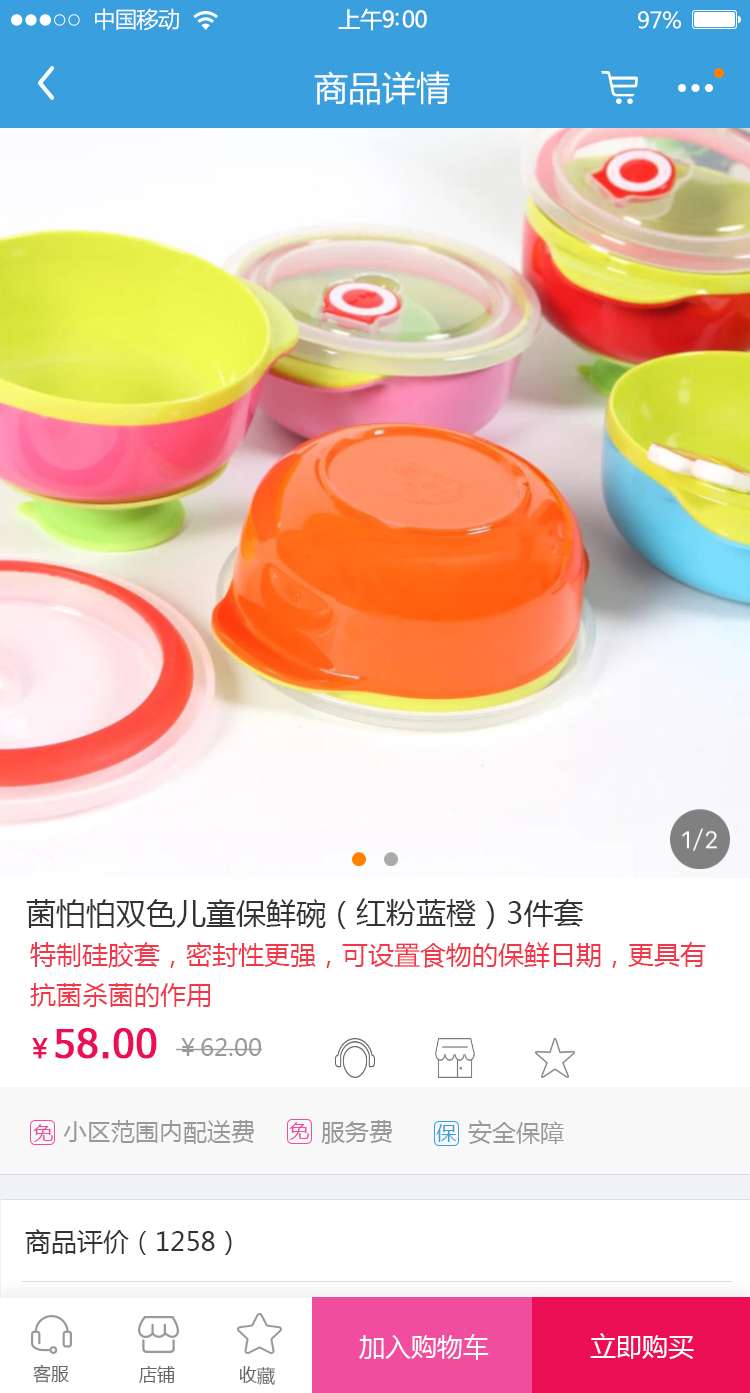
Task: Tap the store icon beside the price
Action: 455,1057
